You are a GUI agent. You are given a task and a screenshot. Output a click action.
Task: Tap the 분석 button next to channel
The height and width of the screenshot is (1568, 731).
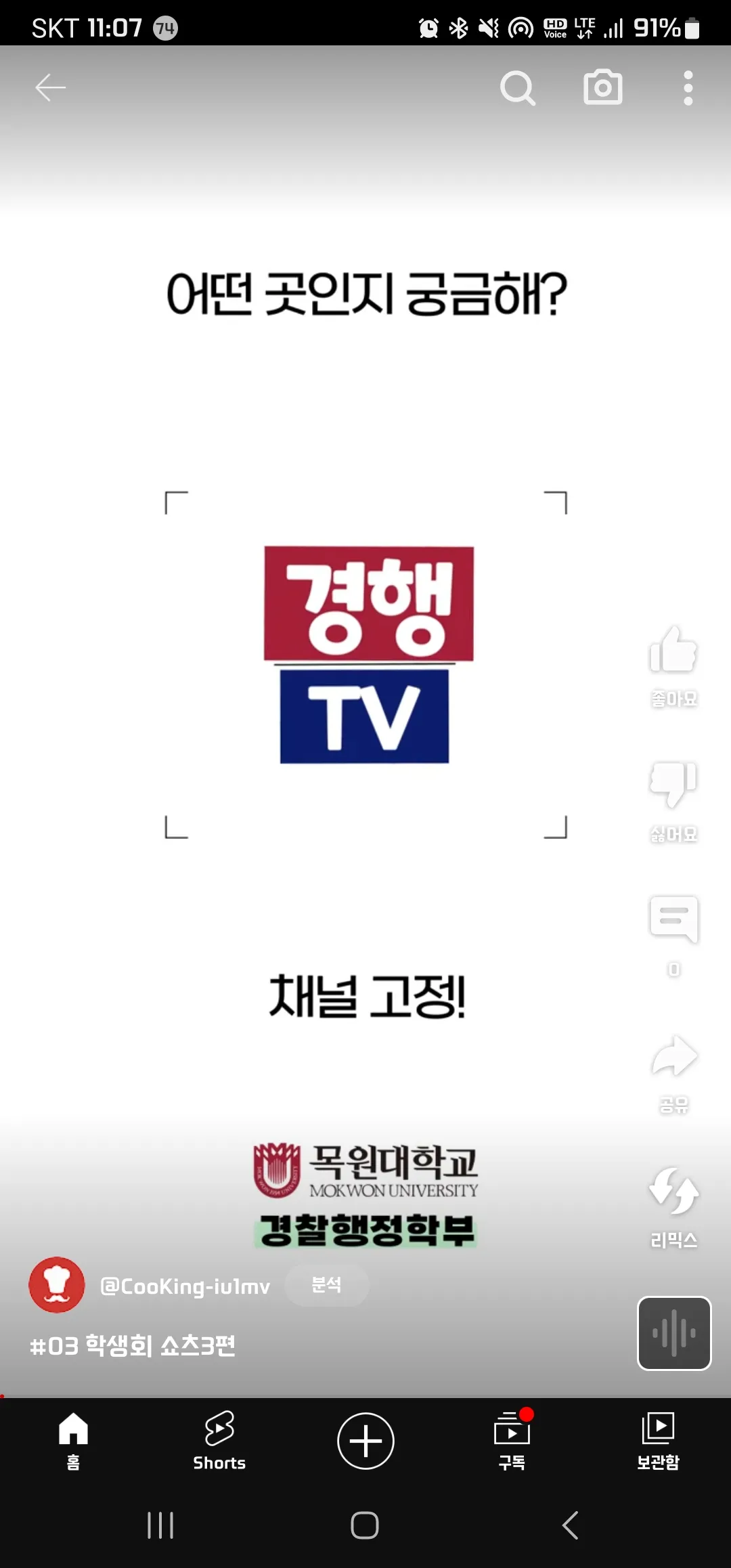click(x=327, y=1284)
